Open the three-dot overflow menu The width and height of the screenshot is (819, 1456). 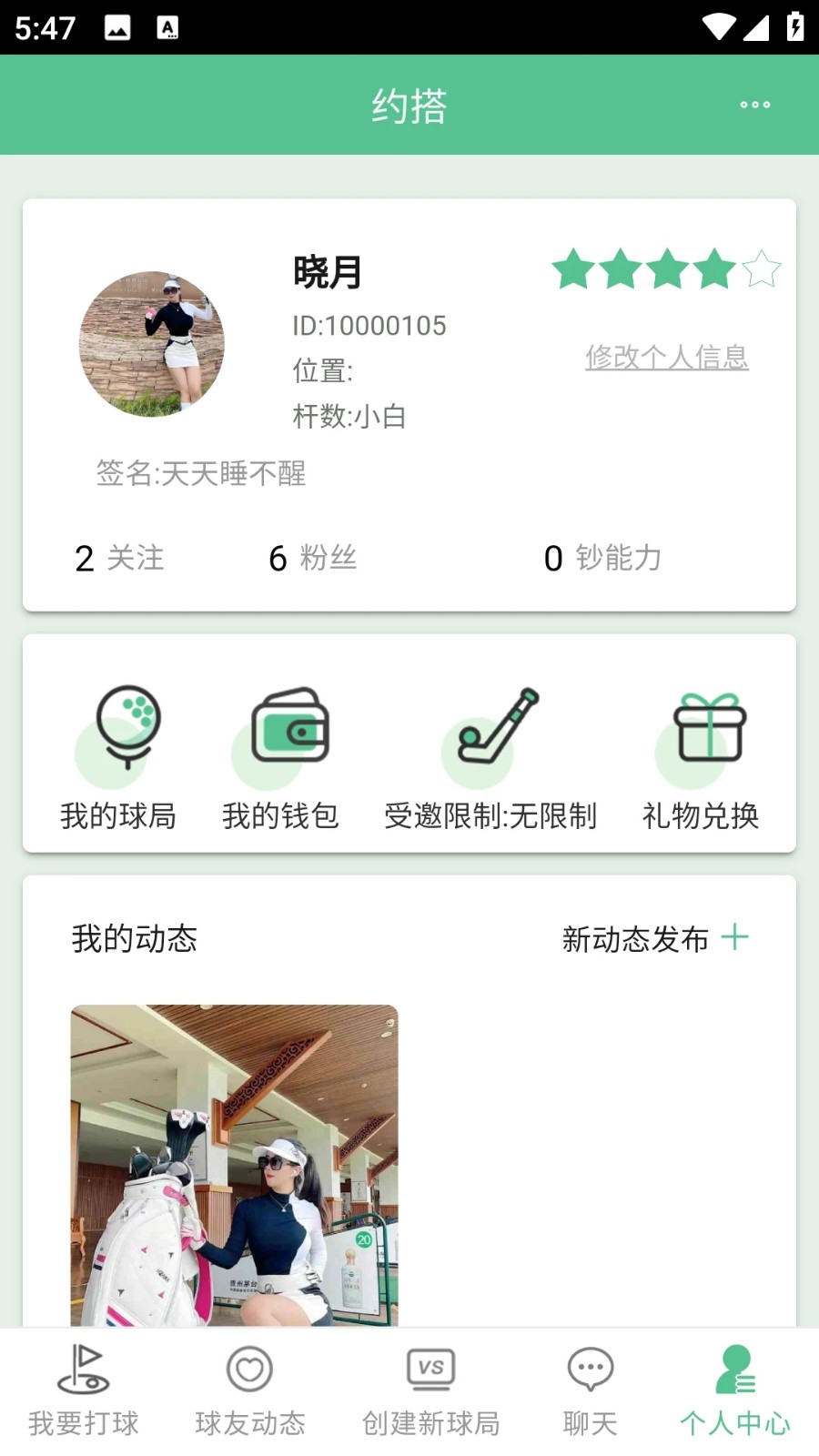pos(756,104)
